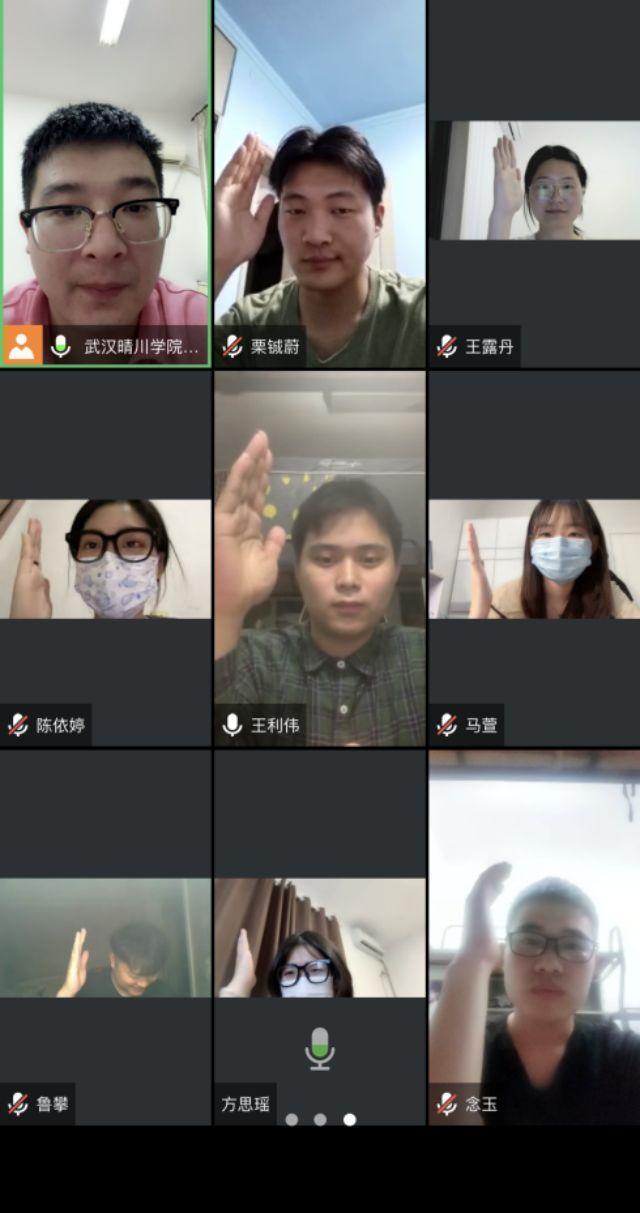
Task: Tap 马萱's video tile
Action: 534,558
